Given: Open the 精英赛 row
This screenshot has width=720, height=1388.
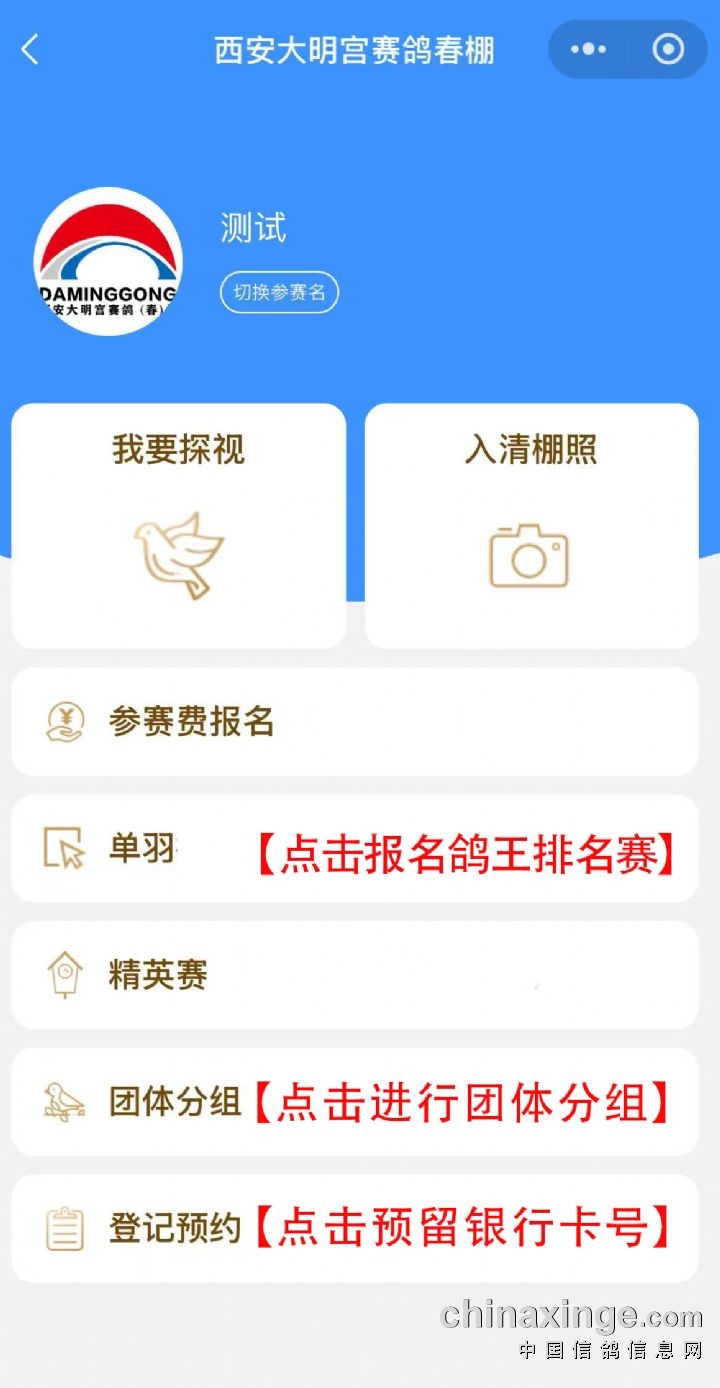Looking at the screenshot, I should (x=355, y=975).
